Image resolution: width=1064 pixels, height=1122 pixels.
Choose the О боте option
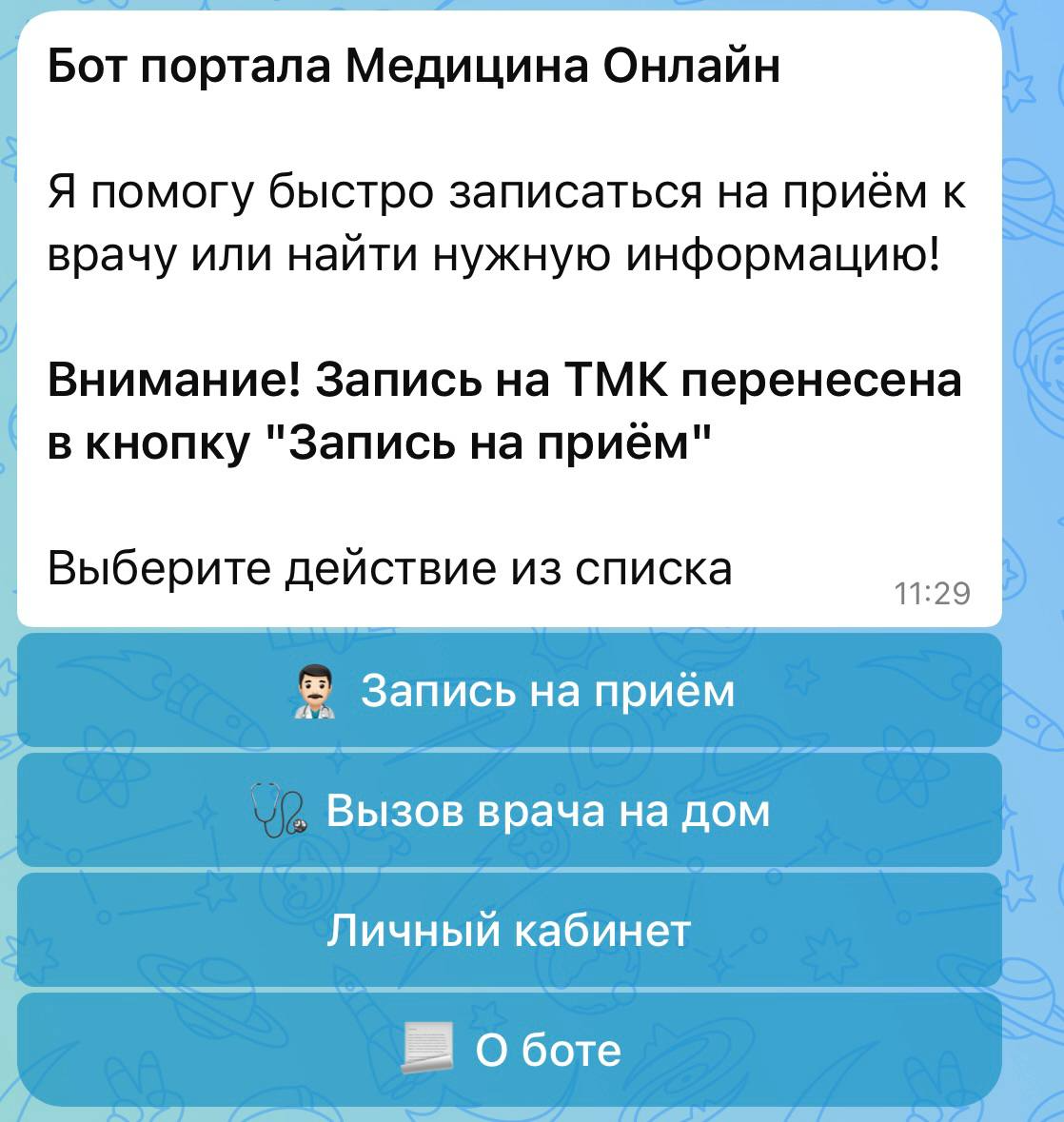tap(510, 1050)
